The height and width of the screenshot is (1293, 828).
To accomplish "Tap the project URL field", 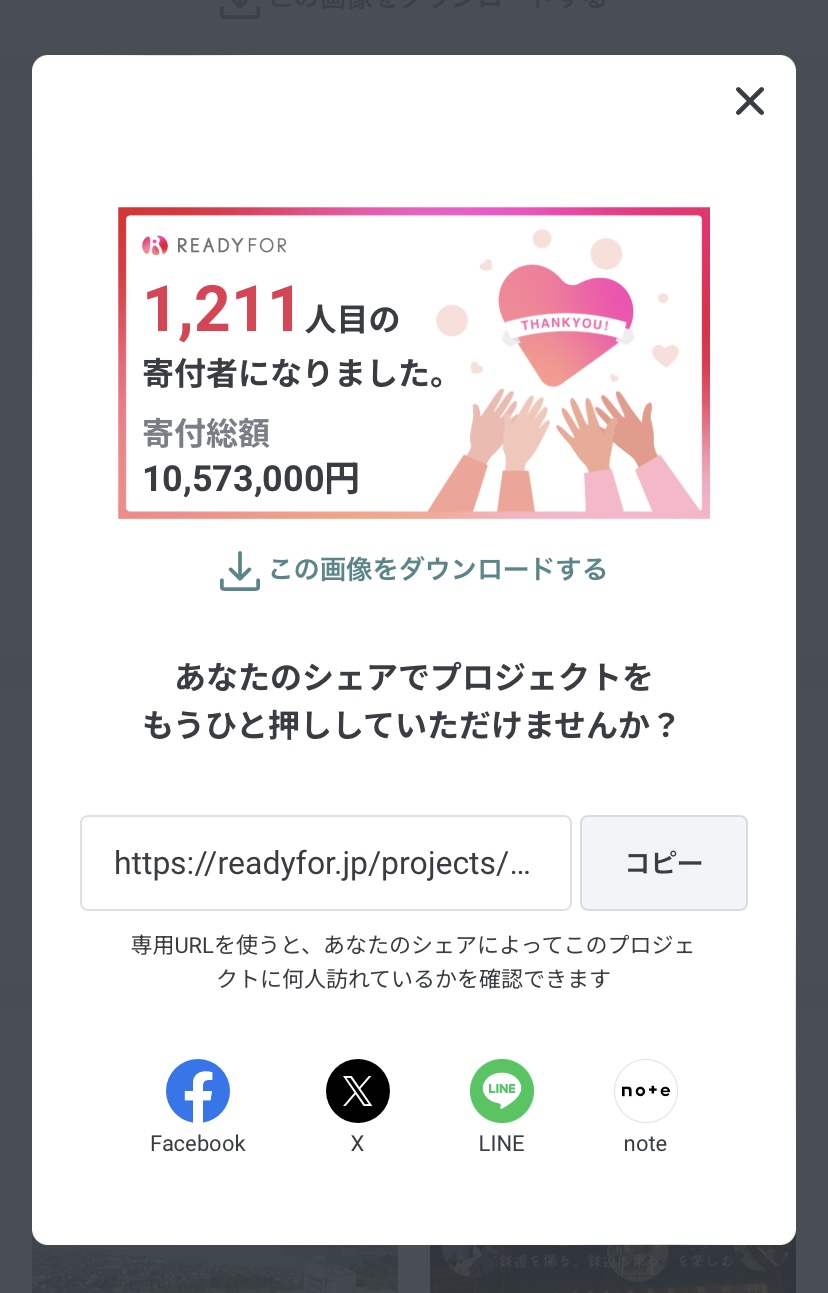I will (325, 863).
